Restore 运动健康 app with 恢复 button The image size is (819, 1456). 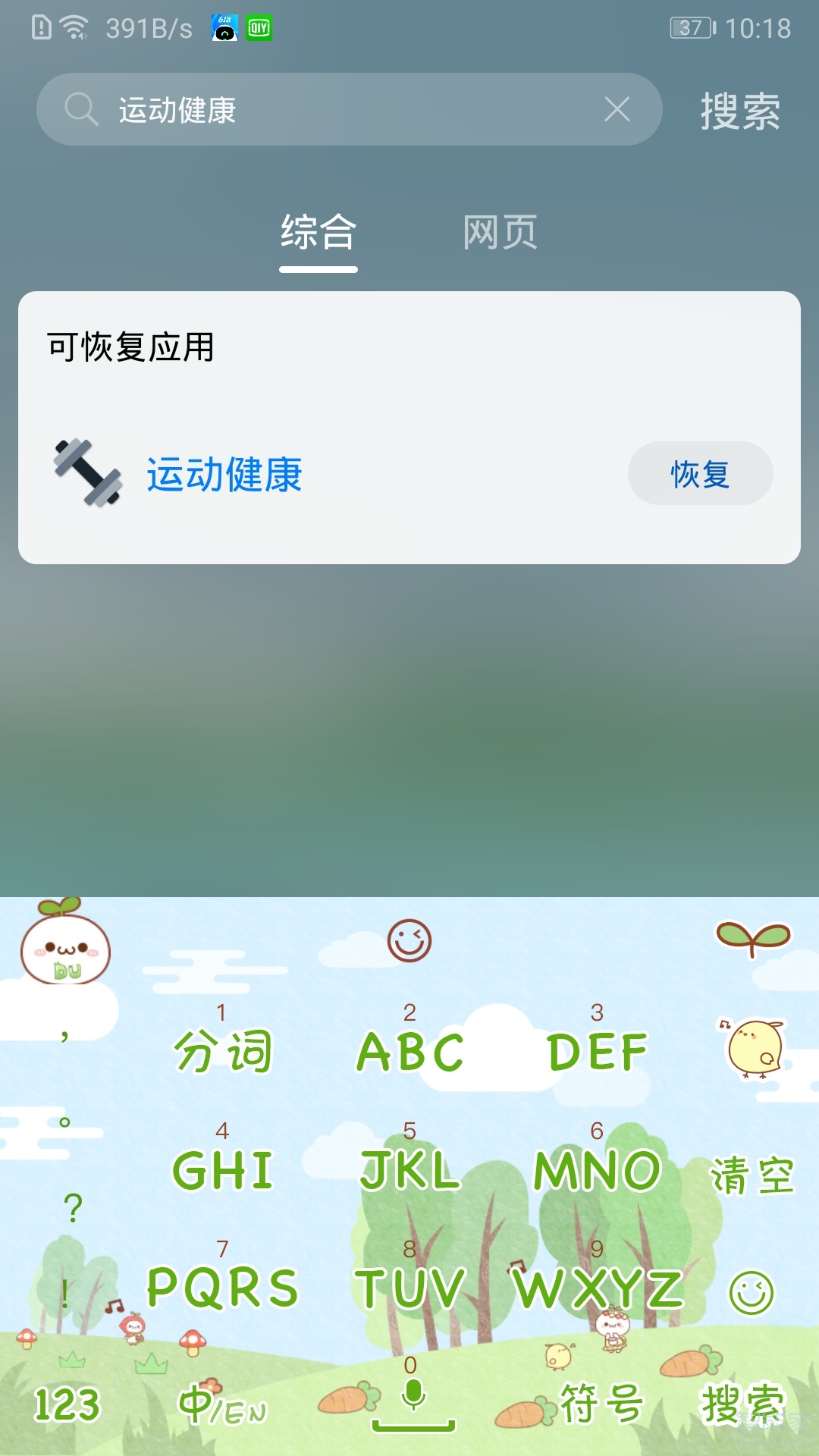pos(700,473)
